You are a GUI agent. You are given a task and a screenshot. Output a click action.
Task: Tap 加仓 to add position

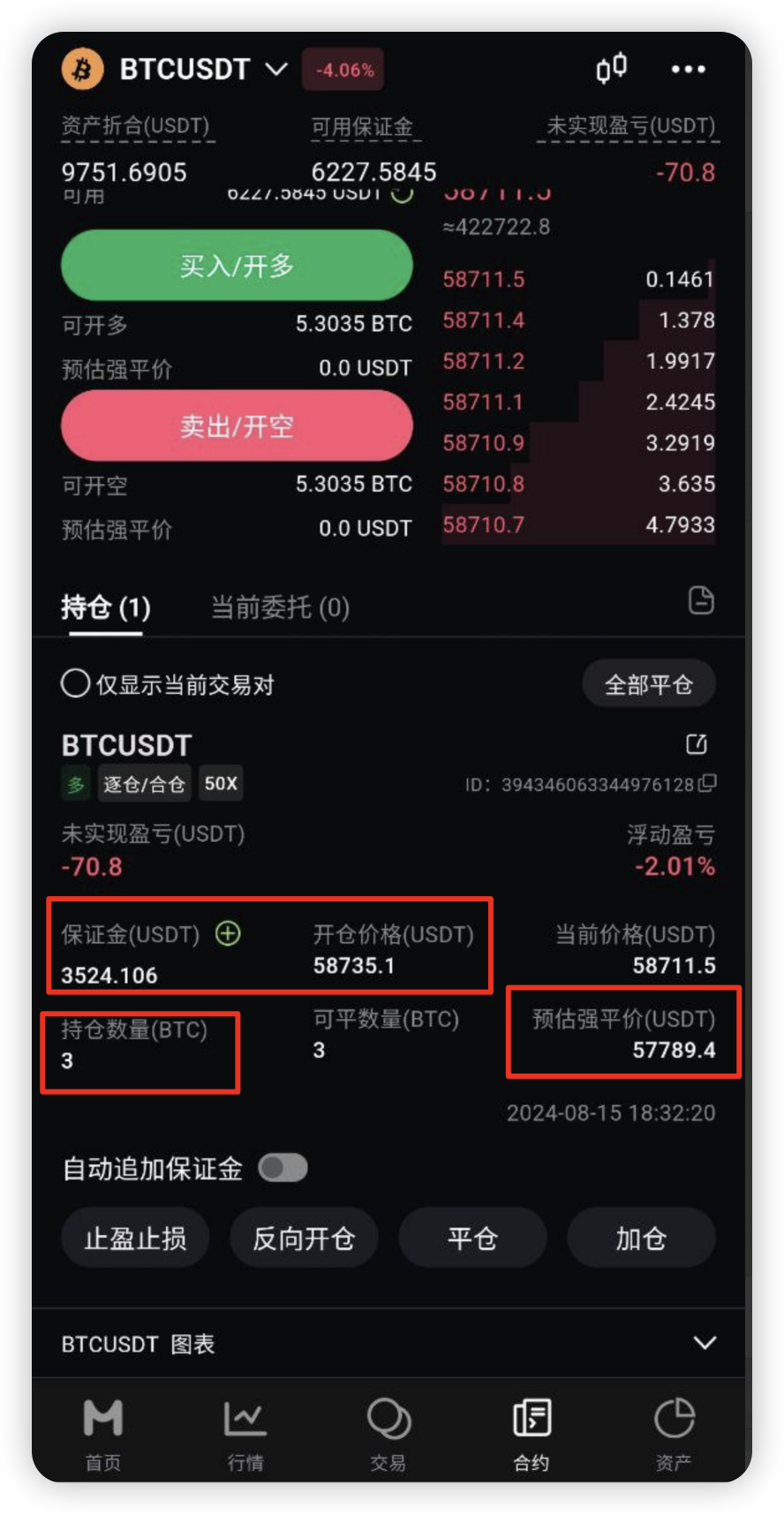[x=641, y=1238]
